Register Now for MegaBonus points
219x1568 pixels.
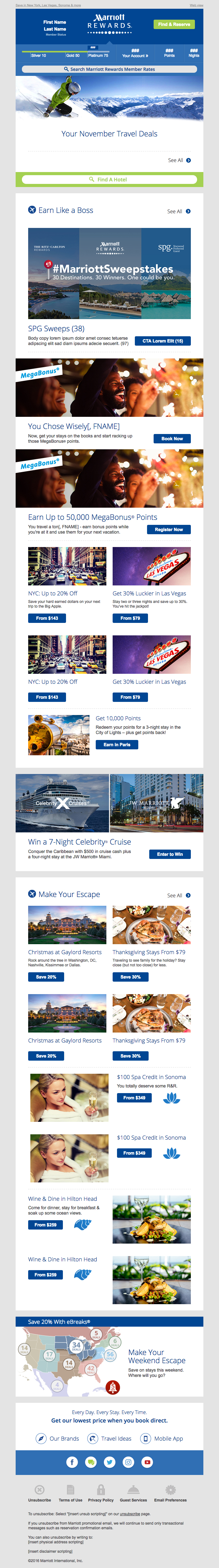point(168,530)
